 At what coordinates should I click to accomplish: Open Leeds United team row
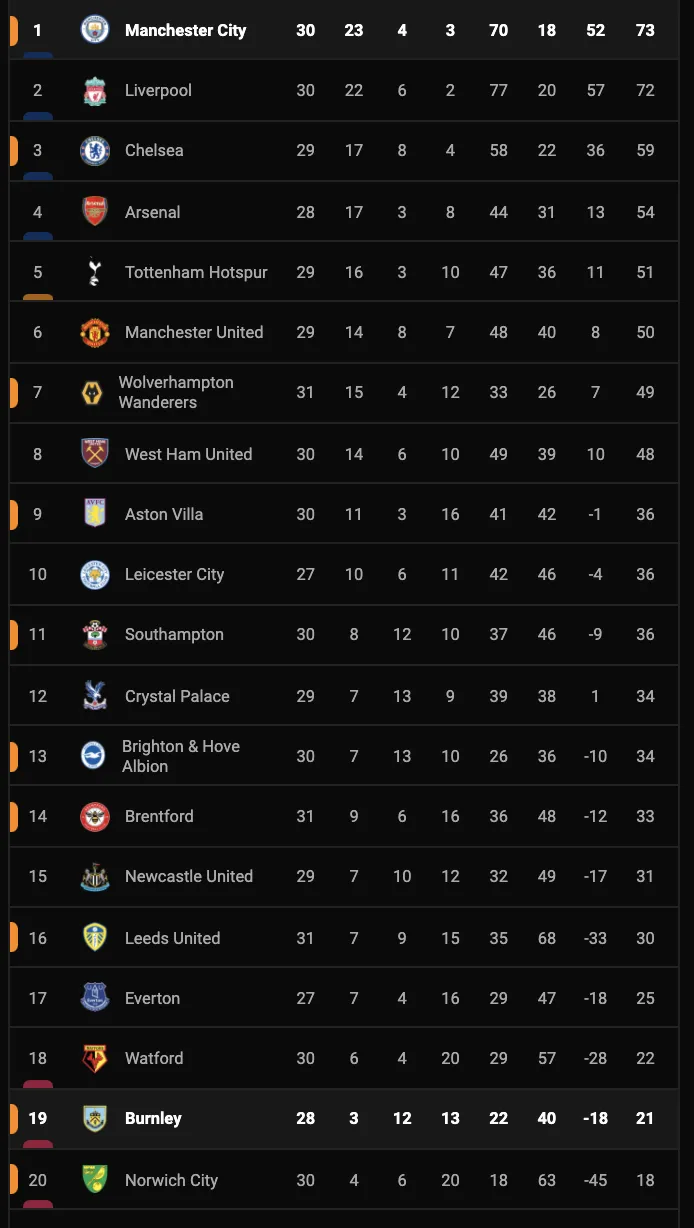[x=172, y=938]
